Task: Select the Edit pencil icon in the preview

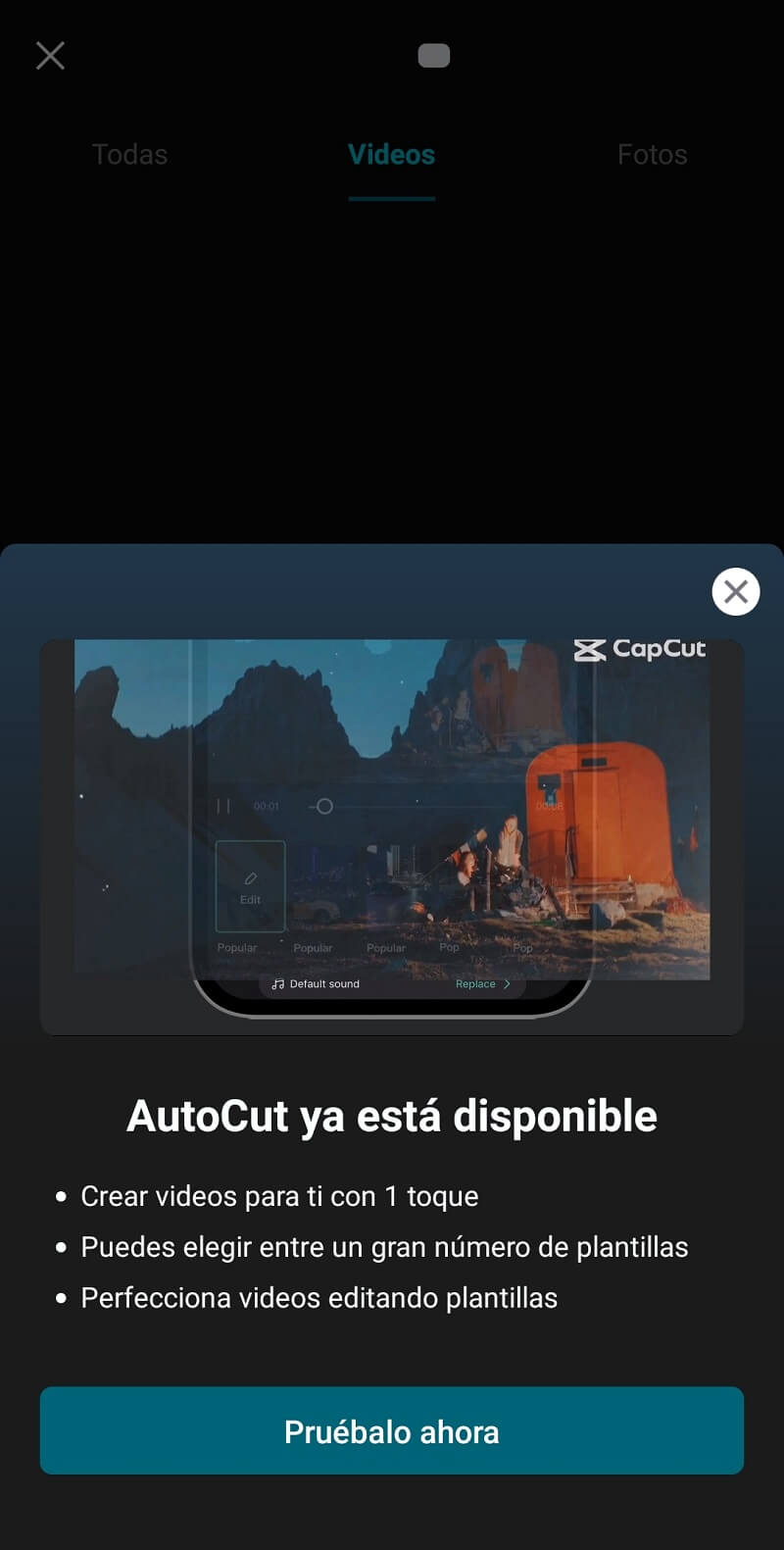Action: point(250,879)
